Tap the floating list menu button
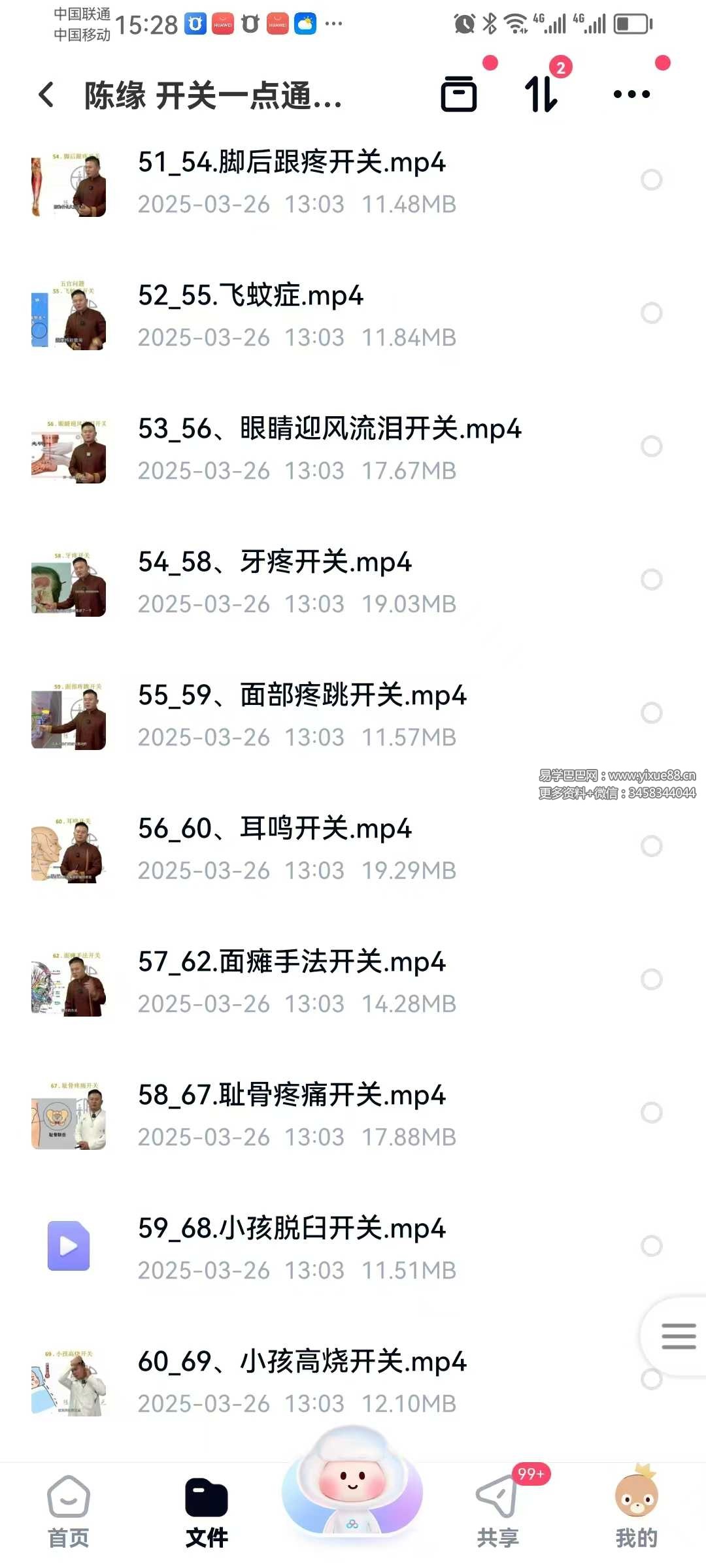Image resolution: width=706 pixels, height=1568 pixels. (x=678, y=1336)
